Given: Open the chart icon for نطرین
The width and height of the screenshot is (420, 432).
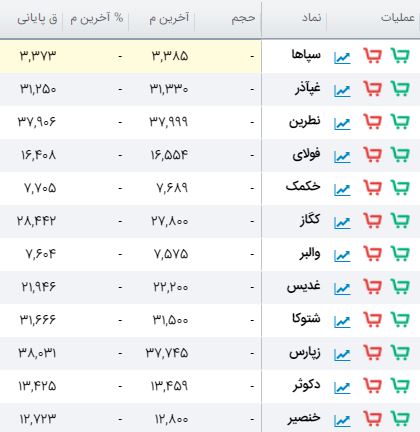Looking at the screenshot, I should (x=342, y=123).
